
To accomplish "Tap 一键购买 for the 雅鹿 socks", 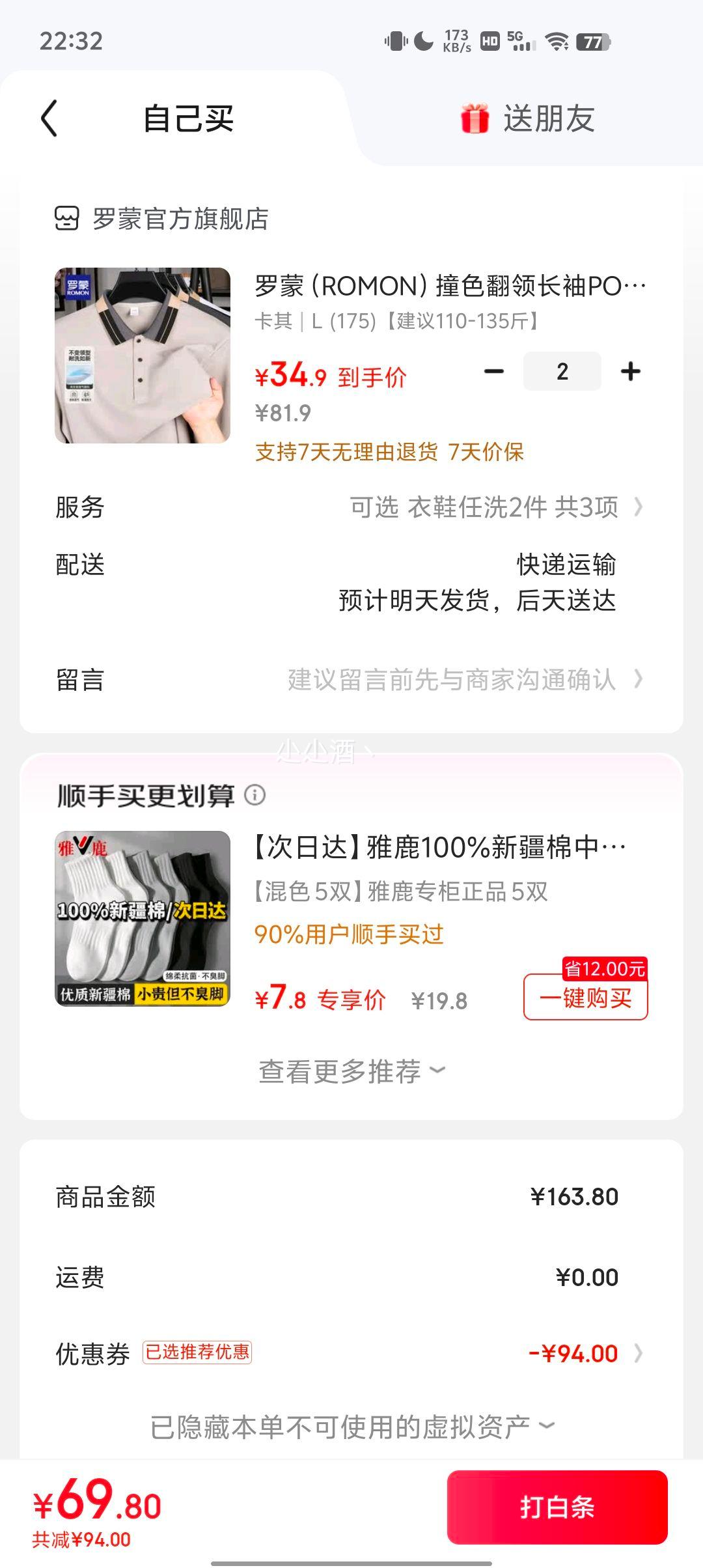I will tap(585, 997).
